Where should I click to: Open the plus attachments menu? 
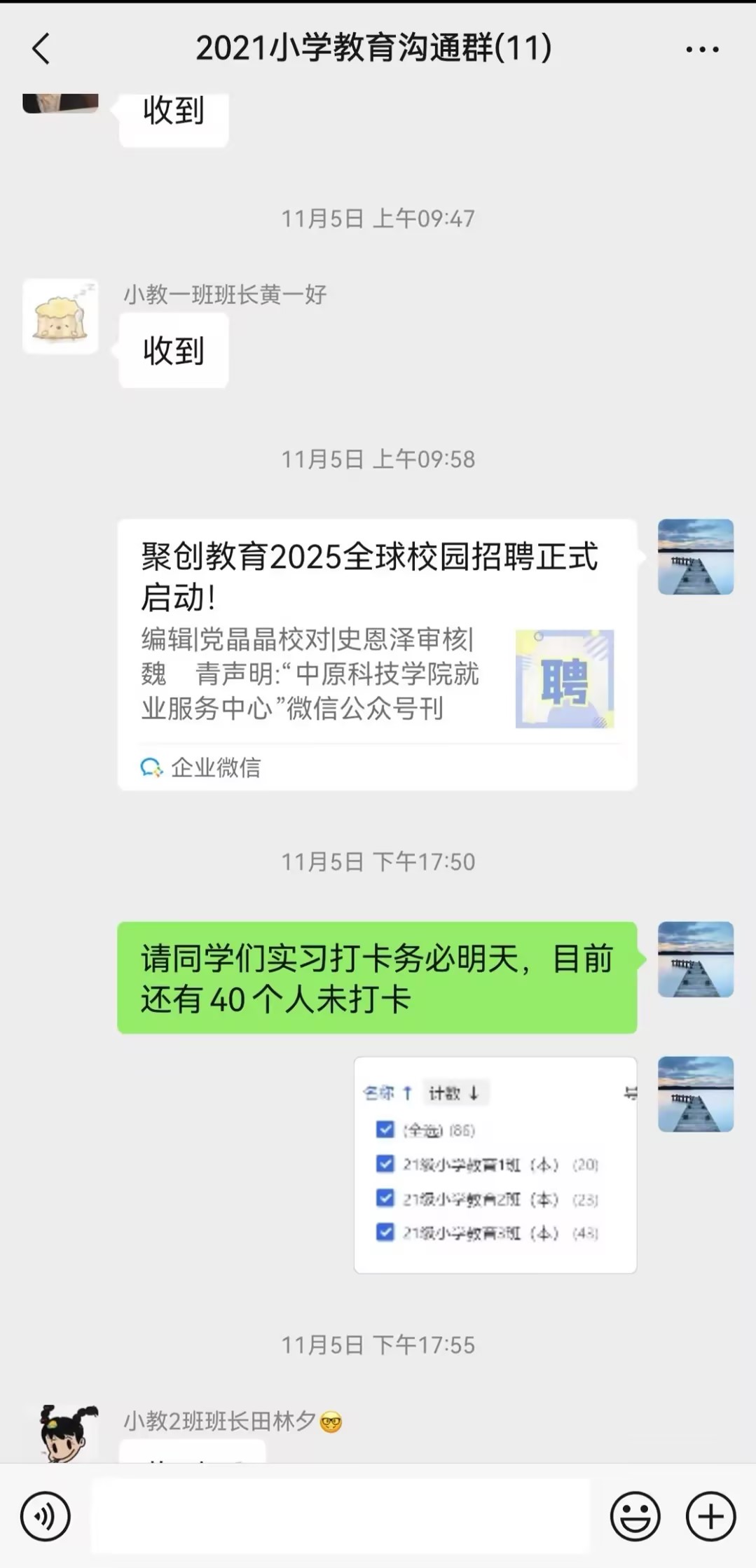pos(710,1516)
